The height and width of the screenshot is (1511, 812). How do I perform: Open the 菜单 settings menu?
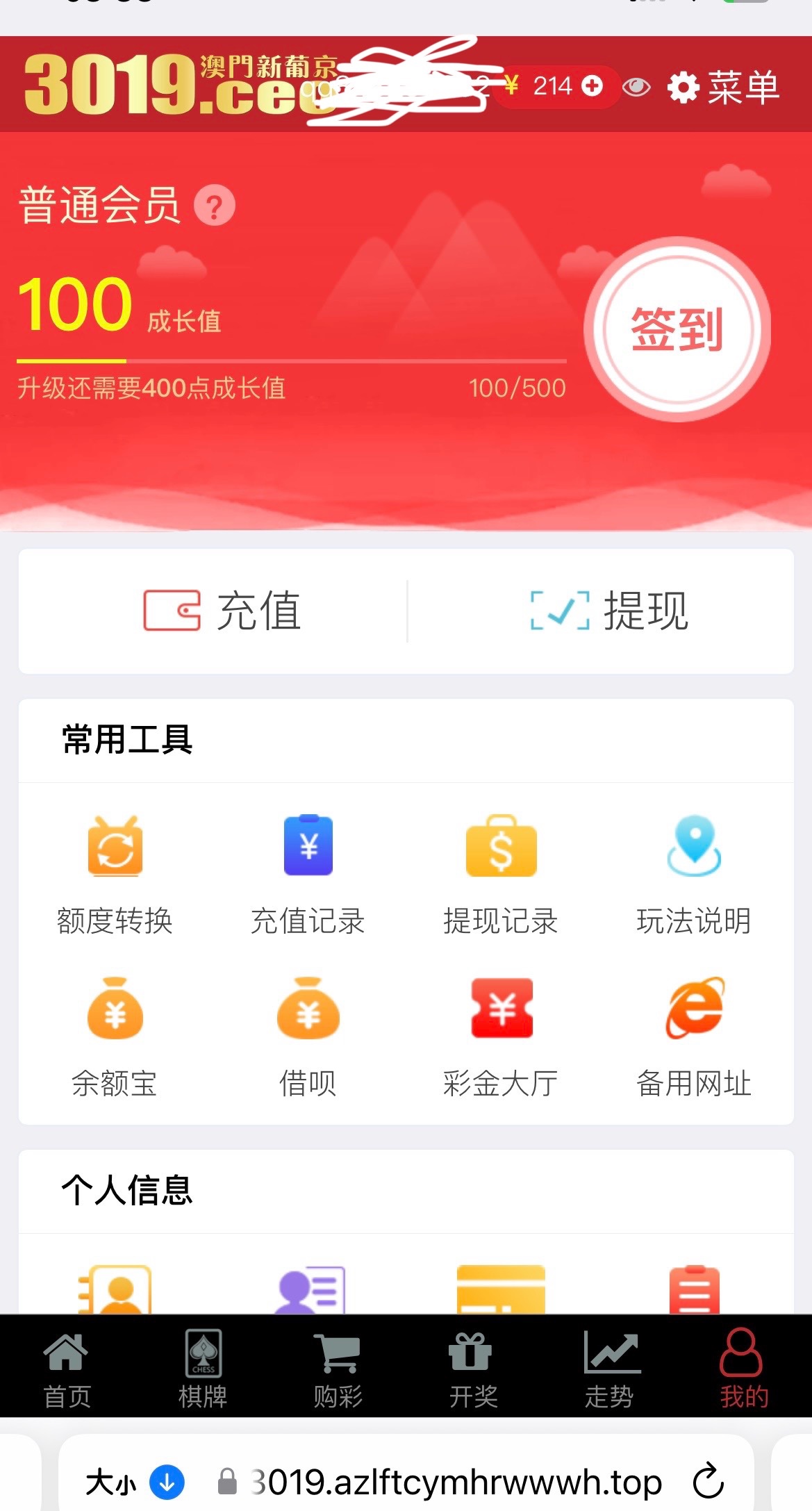point(723,88)
